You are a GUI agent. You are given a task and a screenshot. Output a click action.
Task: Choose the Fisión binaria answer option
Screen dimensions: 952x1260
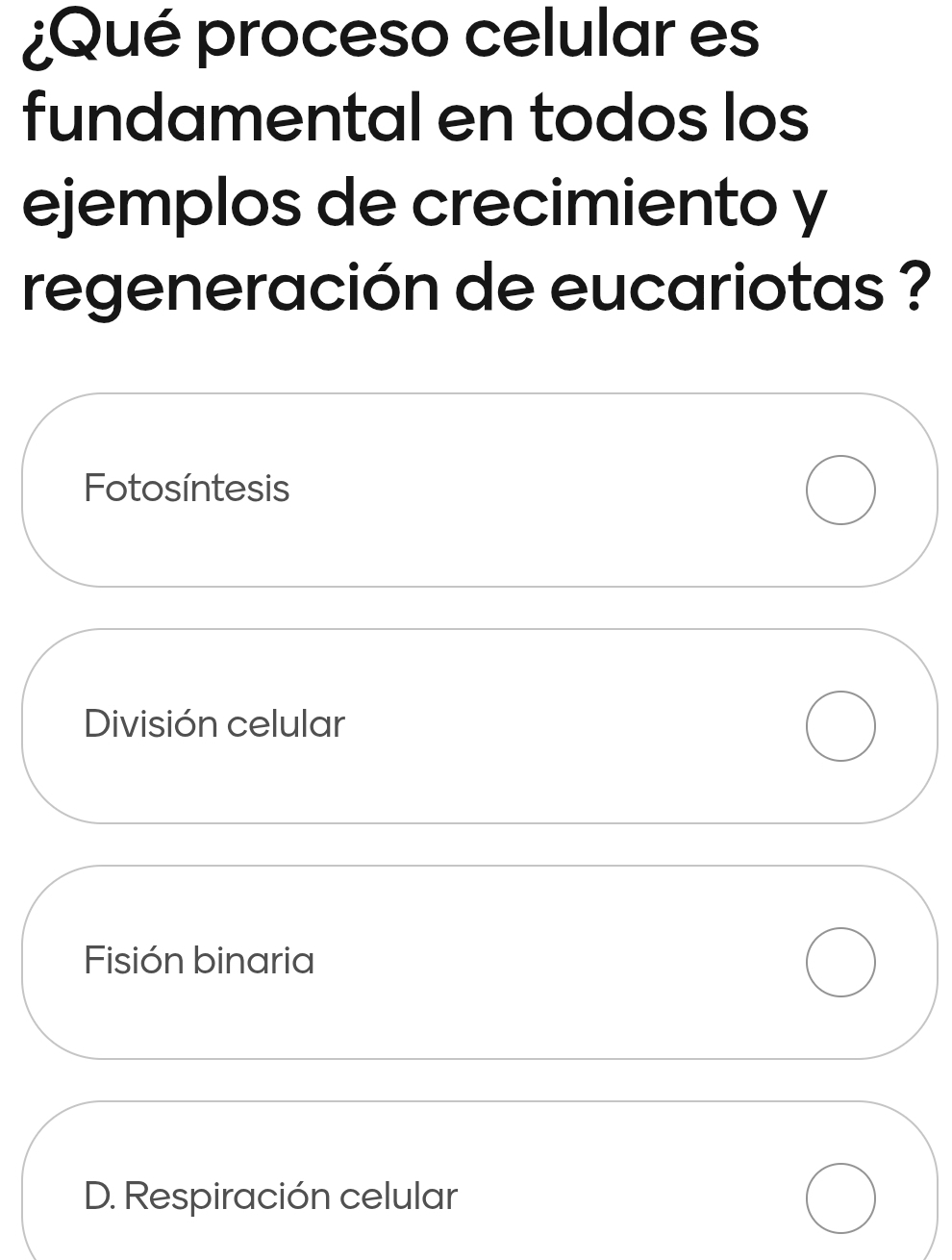click(x=476, y=961)
